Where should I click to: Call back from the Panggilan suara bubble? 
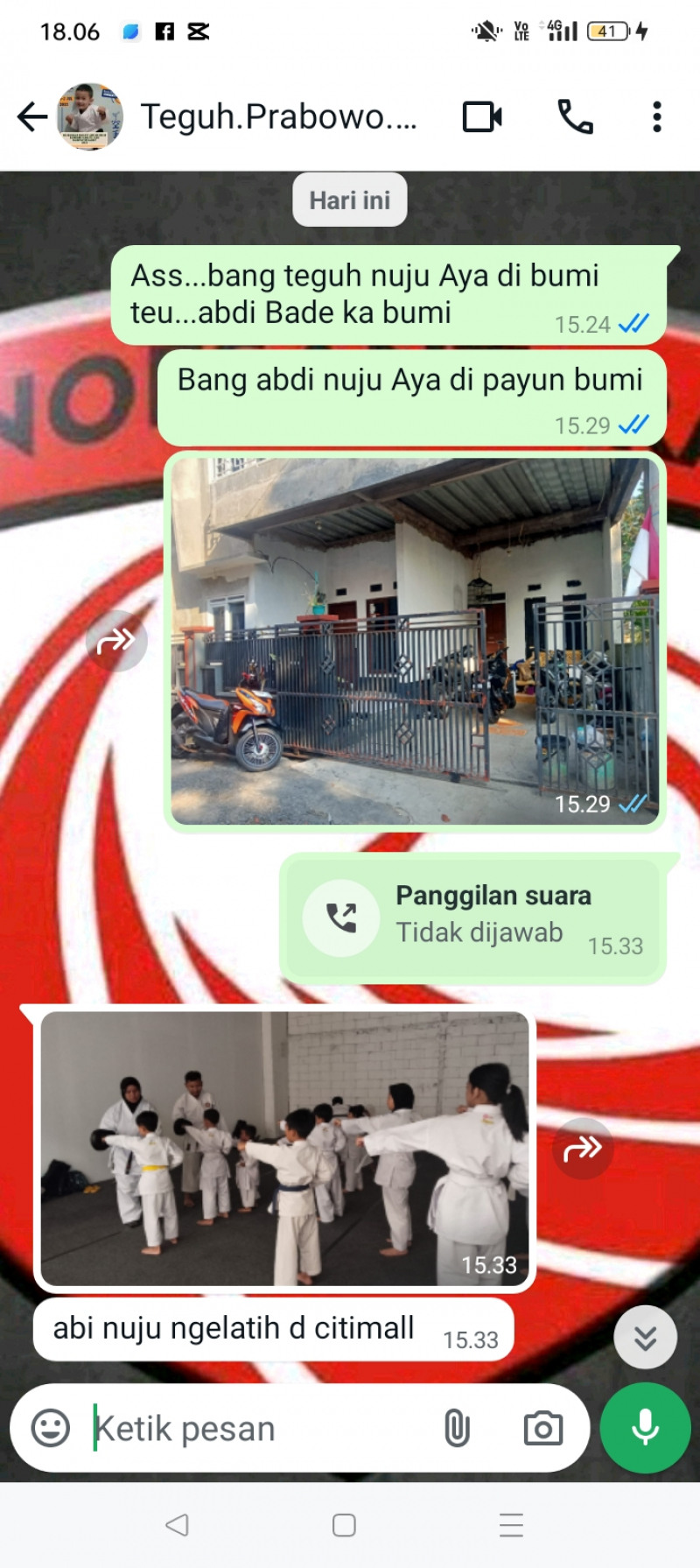pyautogui.click(x=341, y=918)
